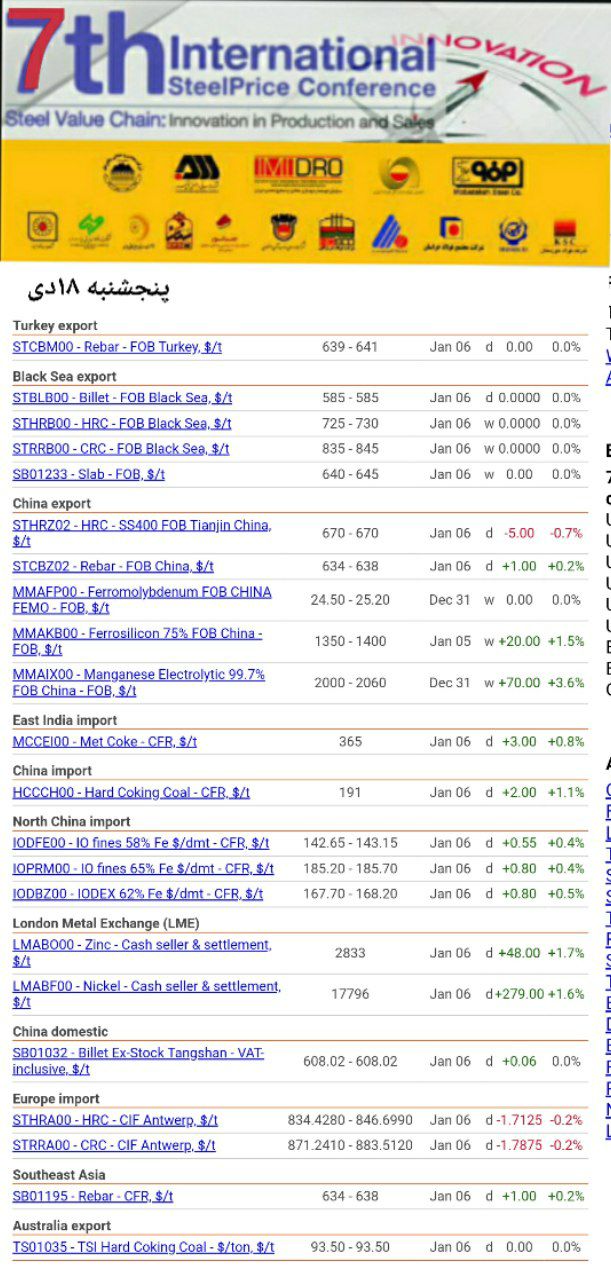
Task: Open STCBZ02 Rebar FOB China link
Action: 113,566
